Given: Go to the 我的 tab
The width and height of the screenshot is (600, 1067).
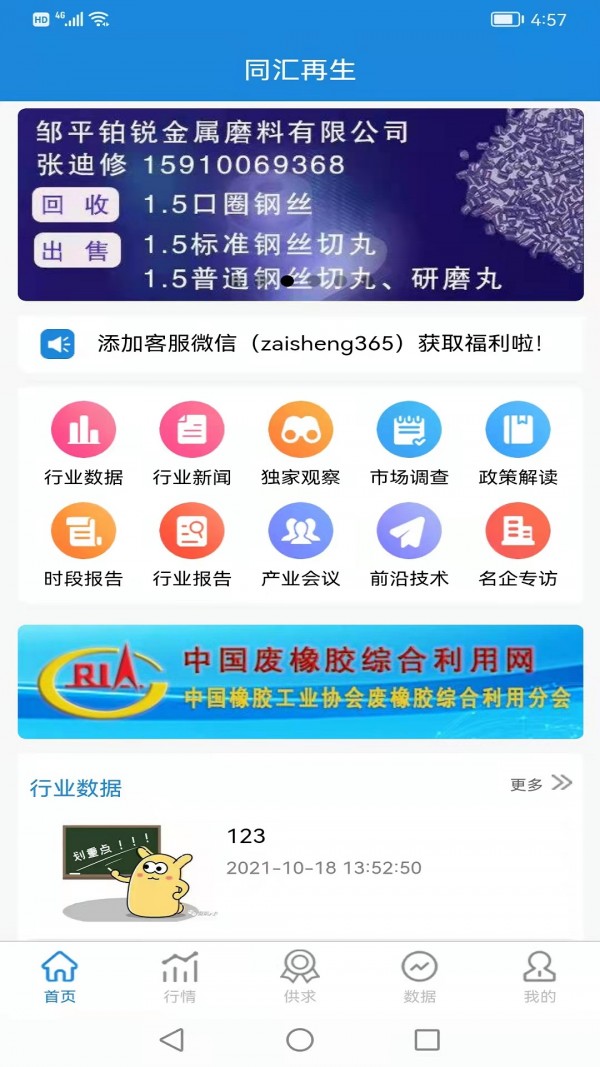Looking at the screenshot, I should 539,977.
